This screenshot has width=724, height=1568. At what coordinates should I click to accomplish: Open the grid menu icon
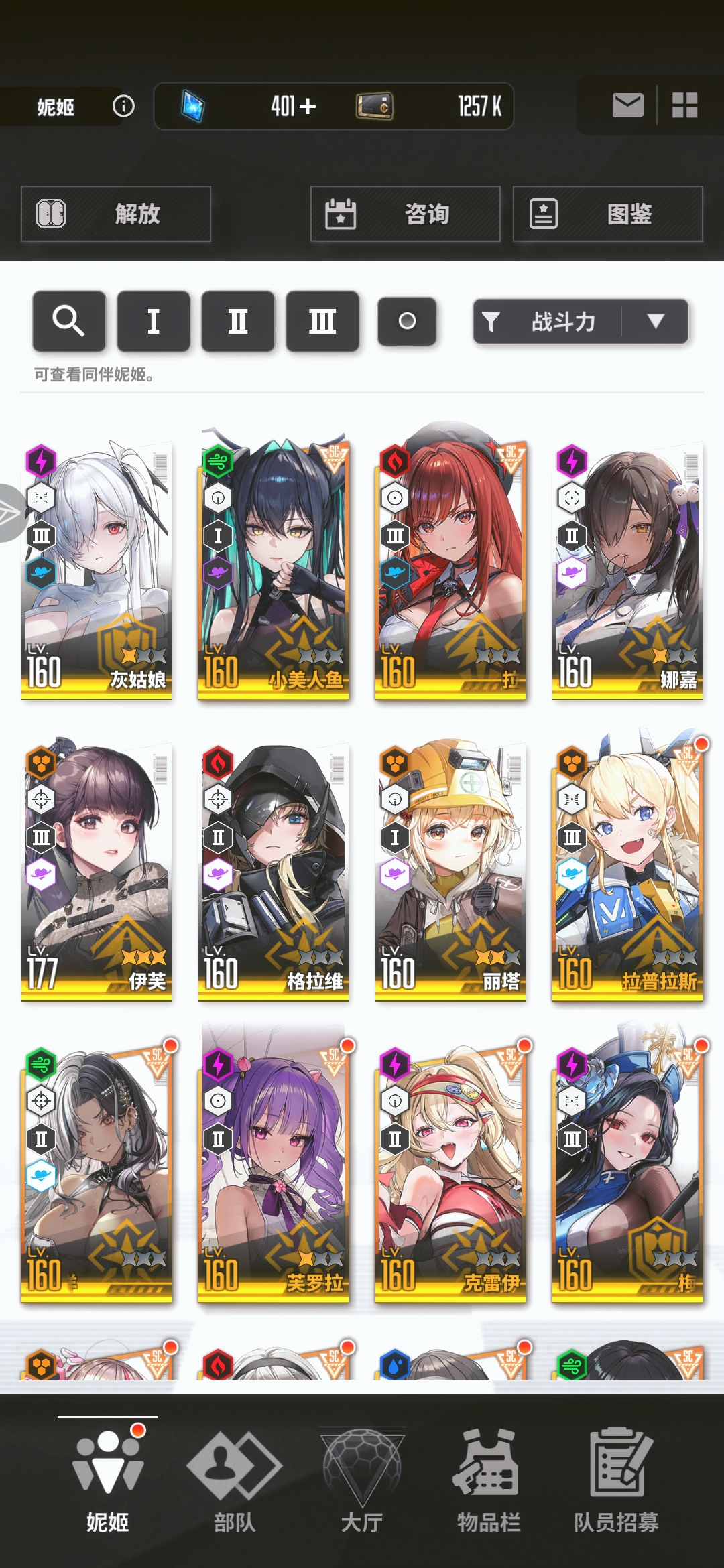684,106
